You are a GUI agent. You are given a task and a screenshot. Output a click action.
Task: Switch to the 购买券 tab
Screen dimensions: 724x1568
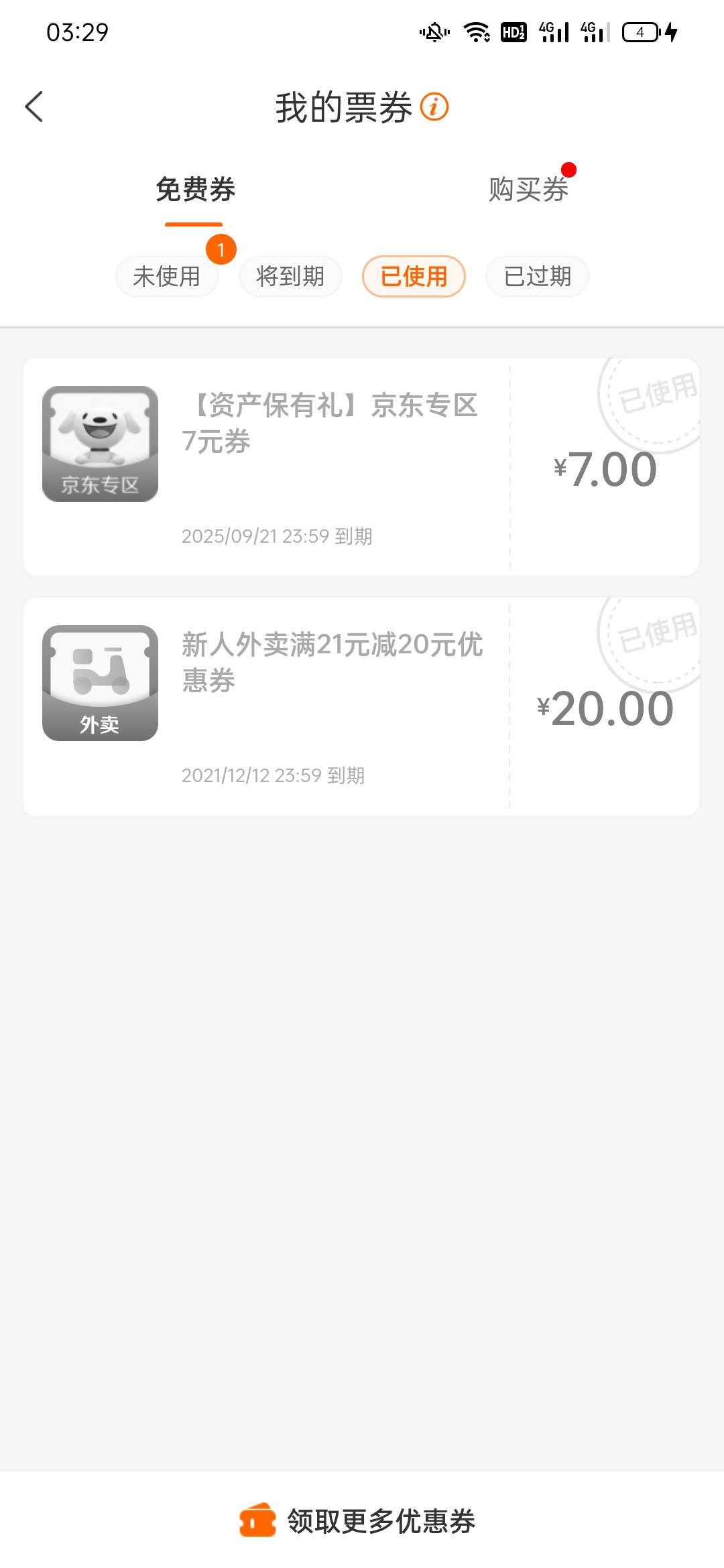coord(528,190)
